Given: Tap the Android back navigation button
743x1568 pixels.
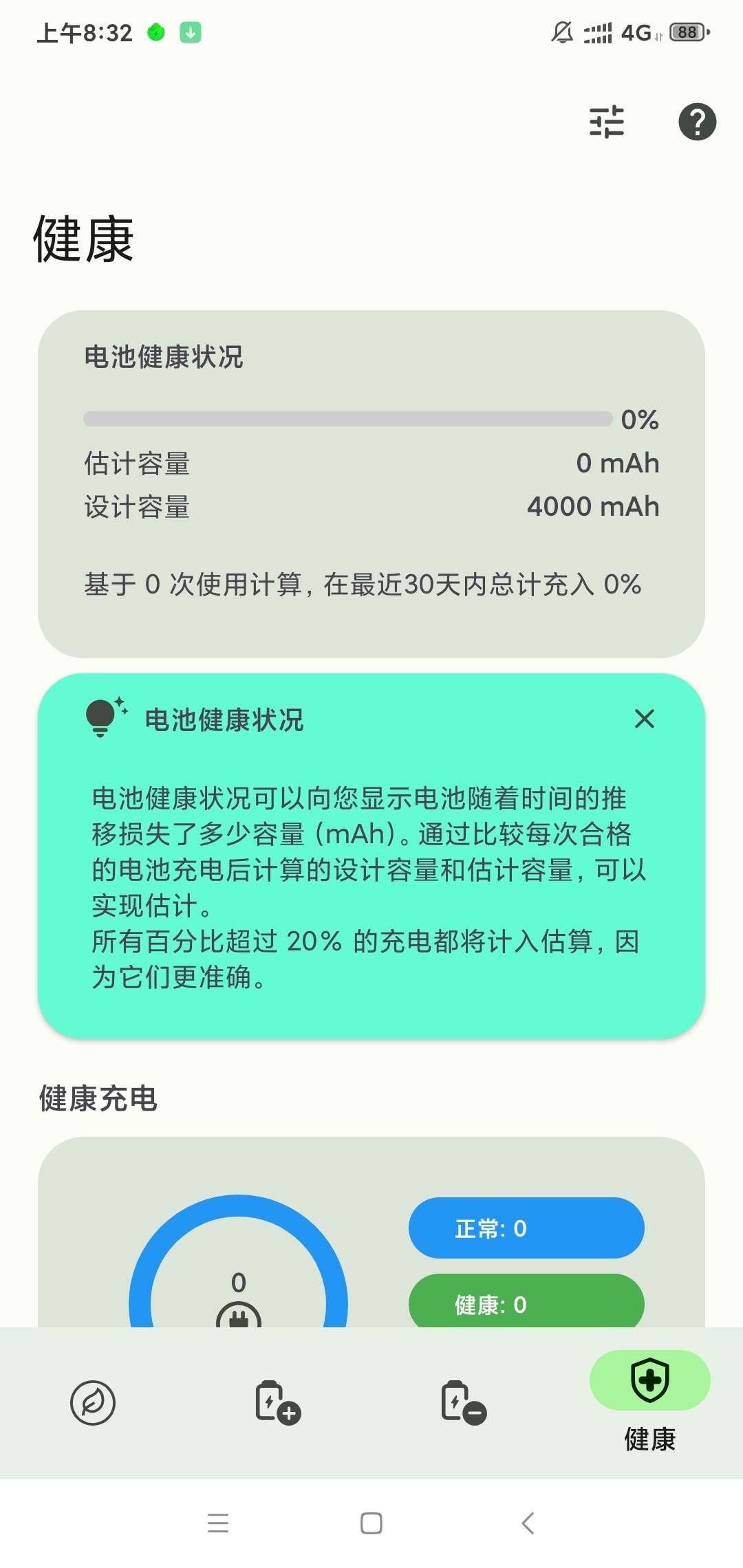Looking at the screenshot, I should (x=527, y=1523).
